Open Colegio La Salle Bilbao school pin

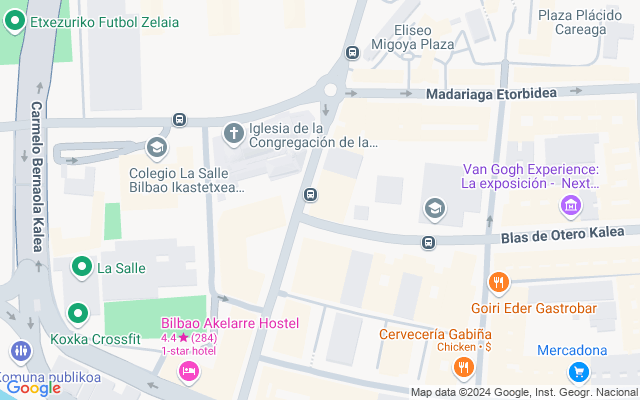coord(157,148)
